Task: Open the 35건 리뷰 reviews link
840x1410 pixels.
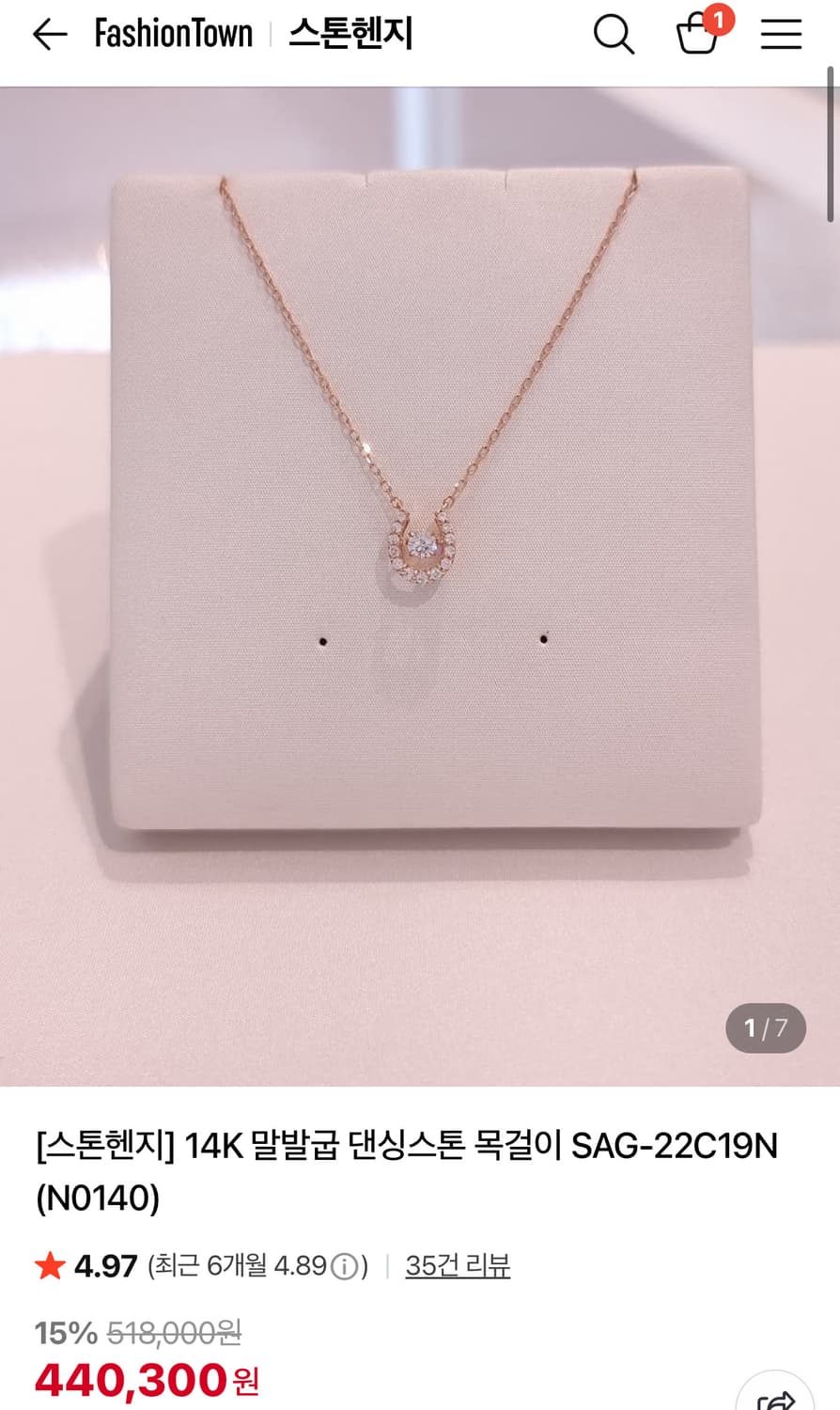Action: click(458, 1265)
